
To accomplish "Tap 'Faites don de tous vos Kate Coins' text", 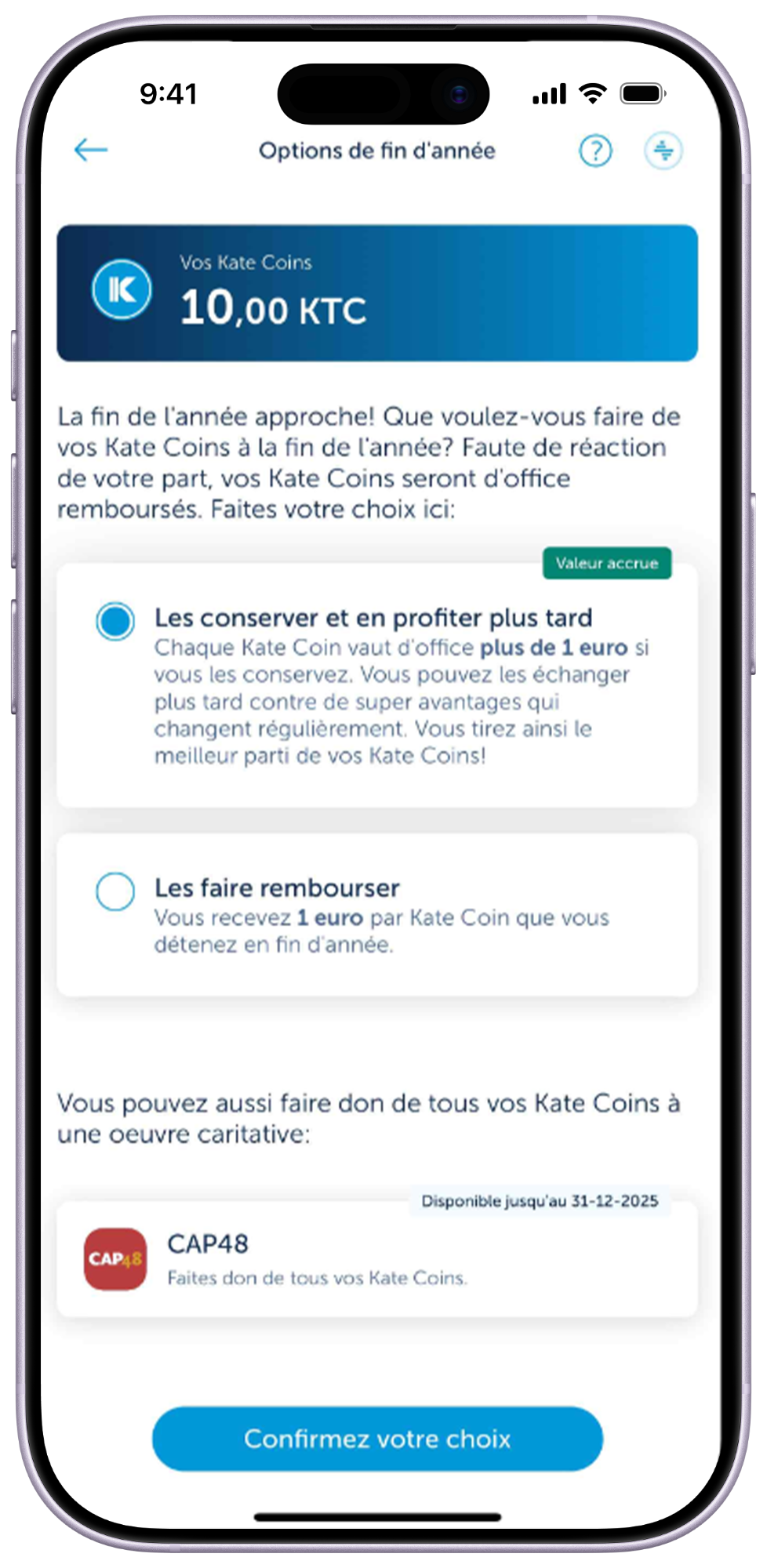I will [317, 1278].
